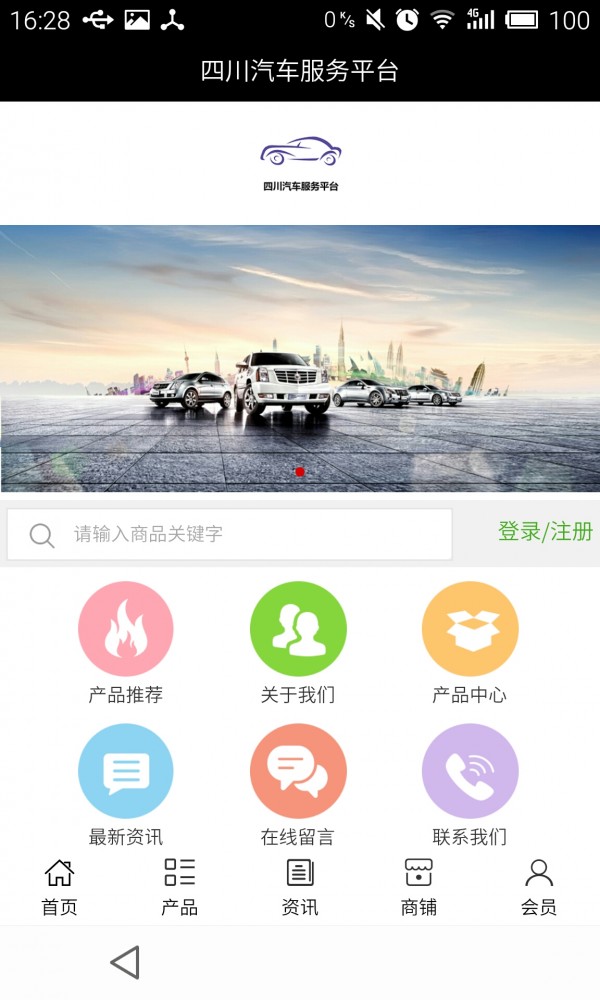Go back with the system back button

coord(125,962)
